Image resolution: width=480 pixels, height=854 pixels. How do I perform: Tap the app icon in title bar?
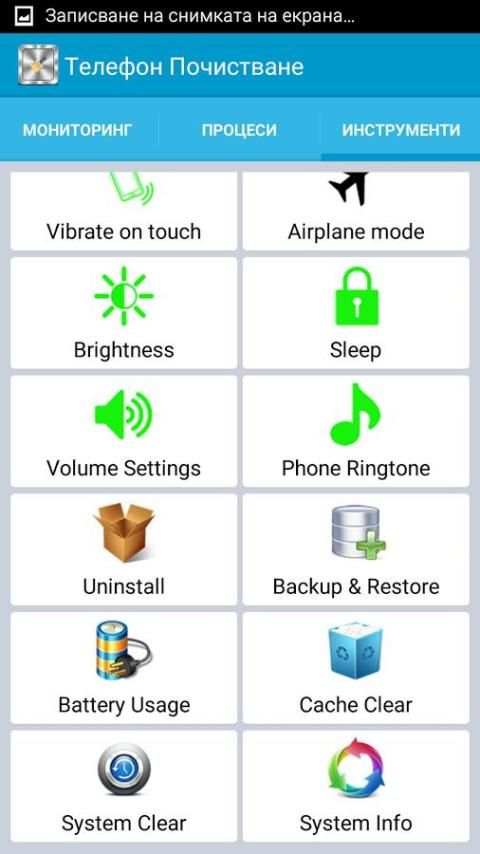38,65
